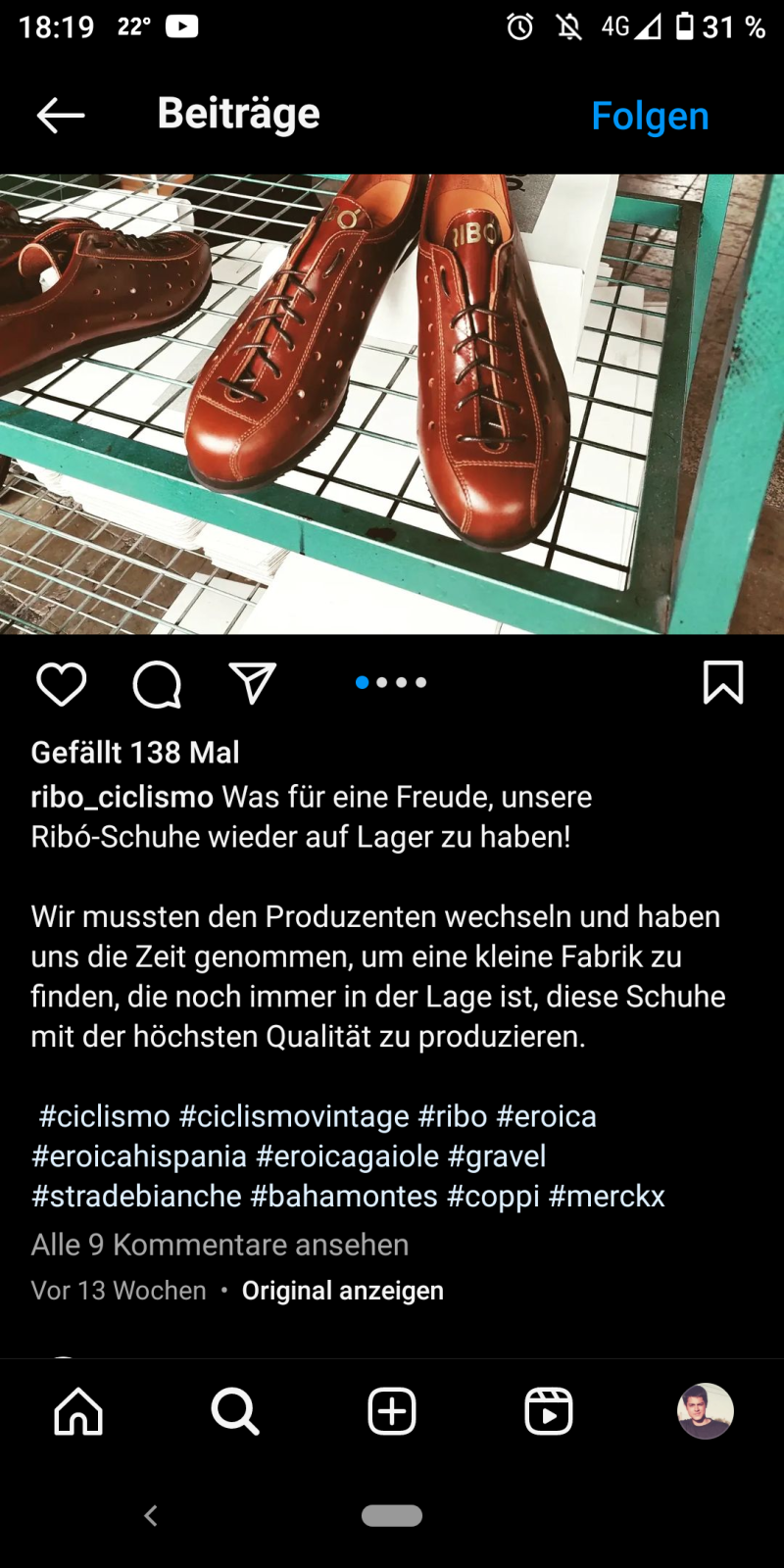Switch to the Home tab
Image resolution: width=784 pixels, height=1568 pixels.
78,1411
